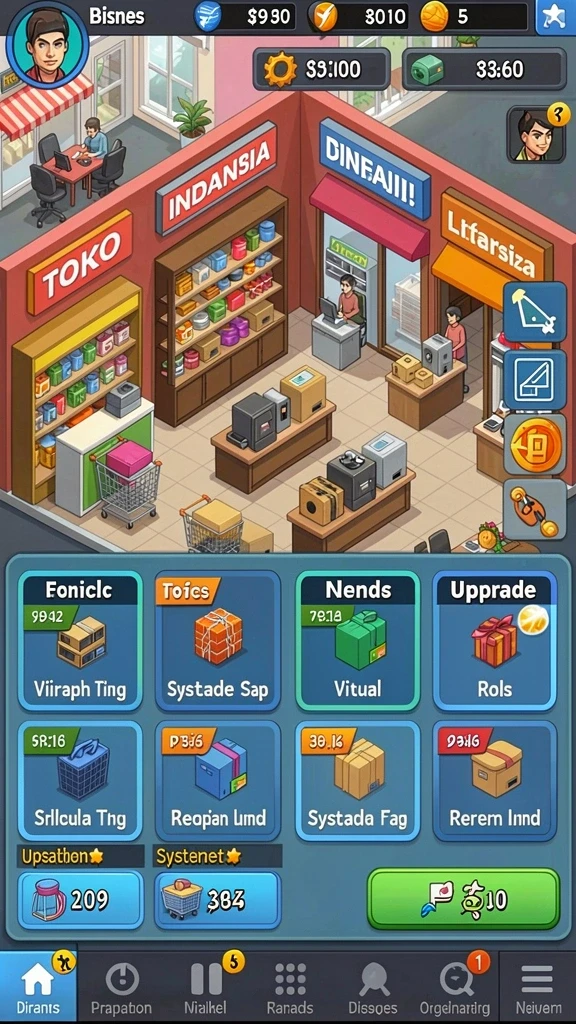576x1024 pixels.
Task: Tap the 384 Systenet cart button
Action: coord(217,900)
